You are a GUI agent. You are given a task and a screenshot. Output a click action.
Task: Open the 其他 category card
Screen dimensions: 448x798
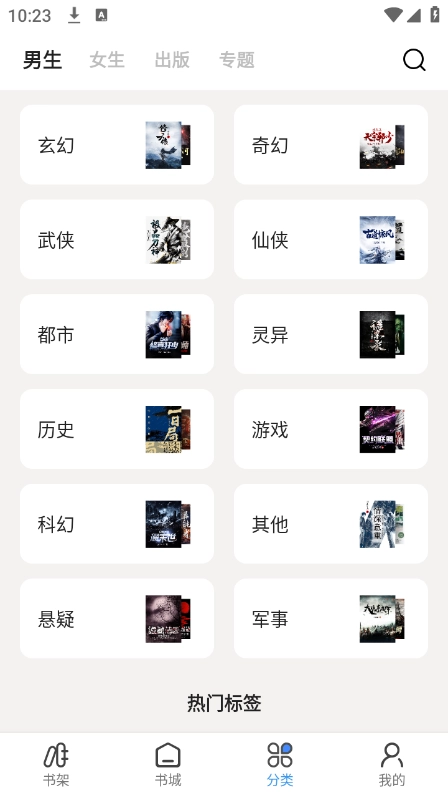coord(331,524)
